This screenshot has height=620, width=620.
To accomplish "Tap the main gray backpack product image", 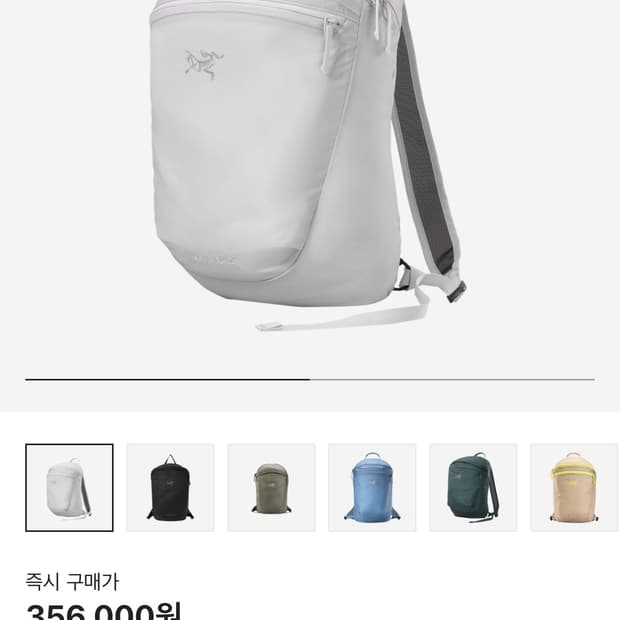I will 300,160.
